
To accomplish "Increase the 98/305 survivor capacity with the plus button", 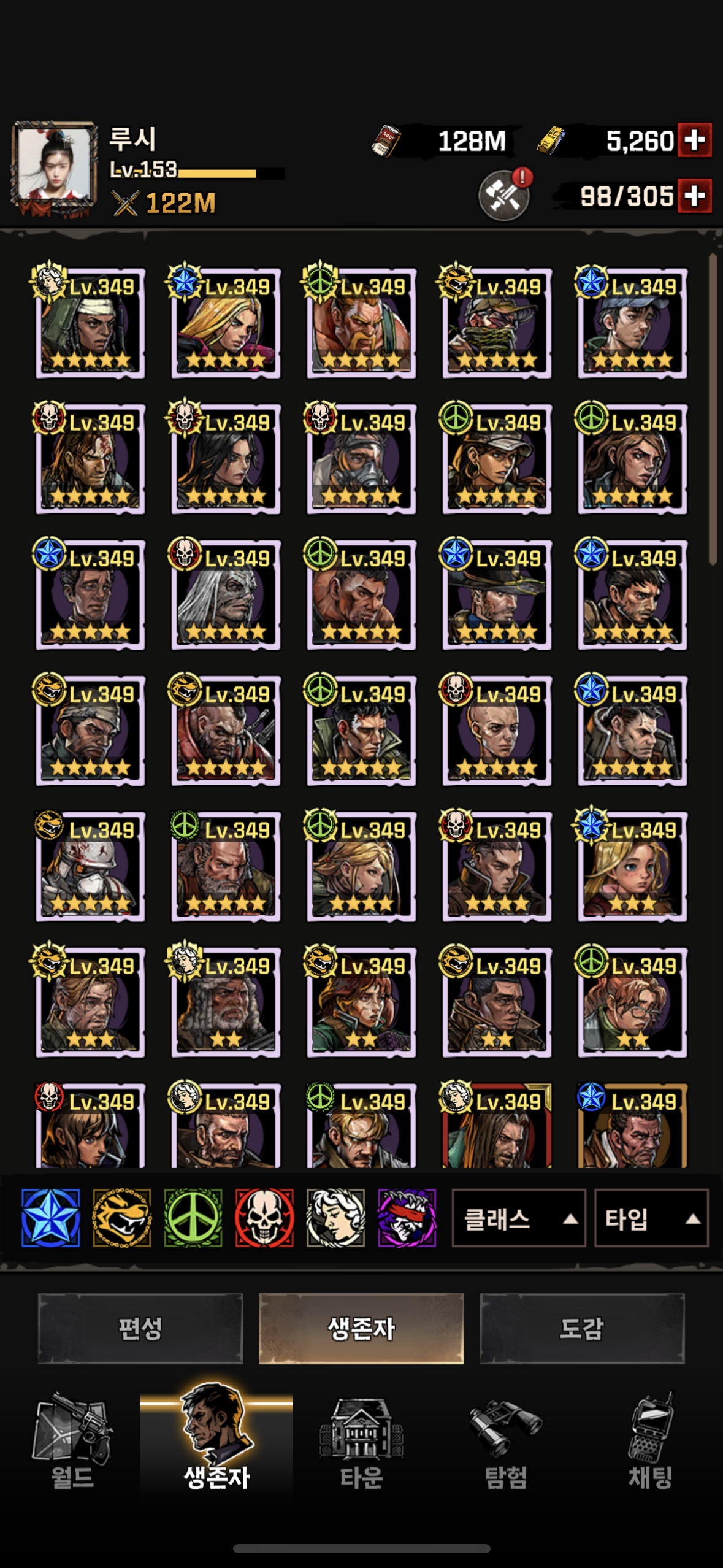I will point(694,196).
